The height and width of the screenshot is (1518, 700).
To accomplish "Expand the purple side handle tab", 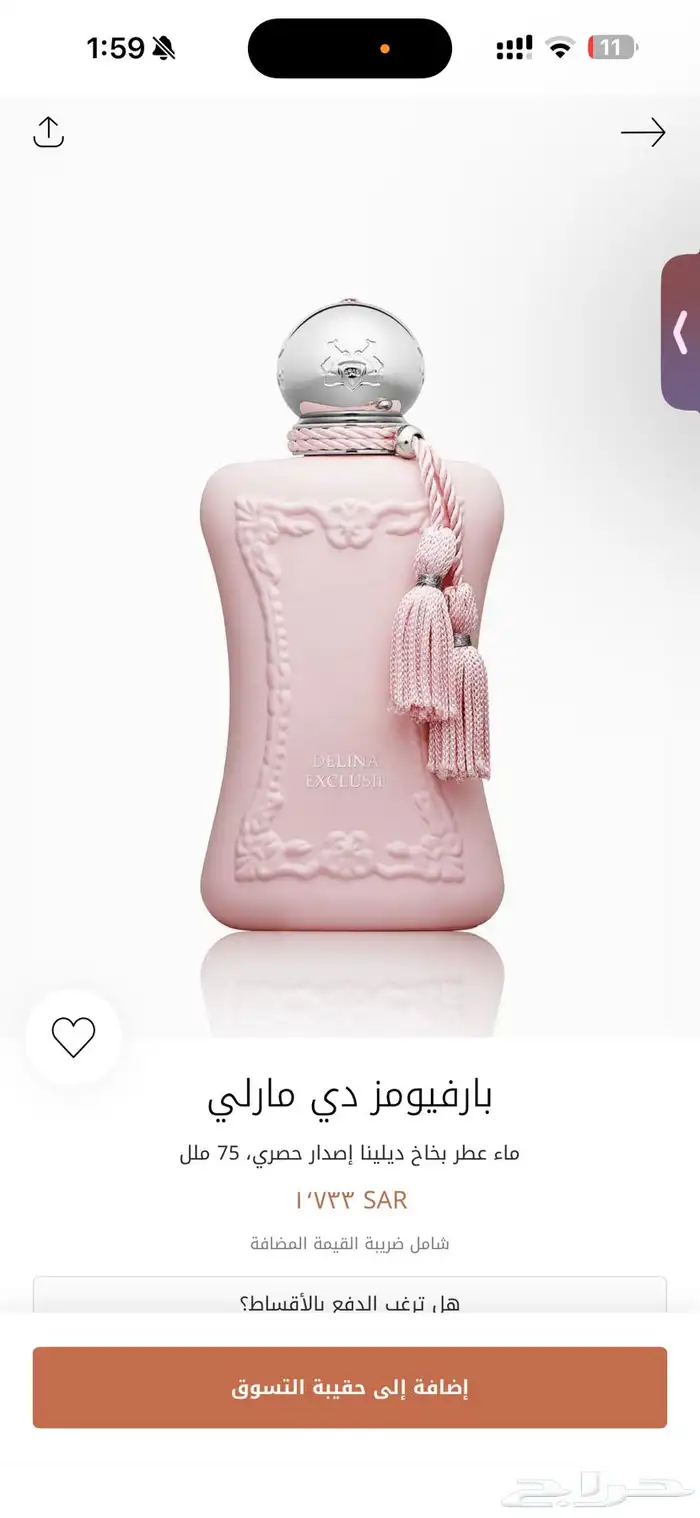I will (682, 333).
